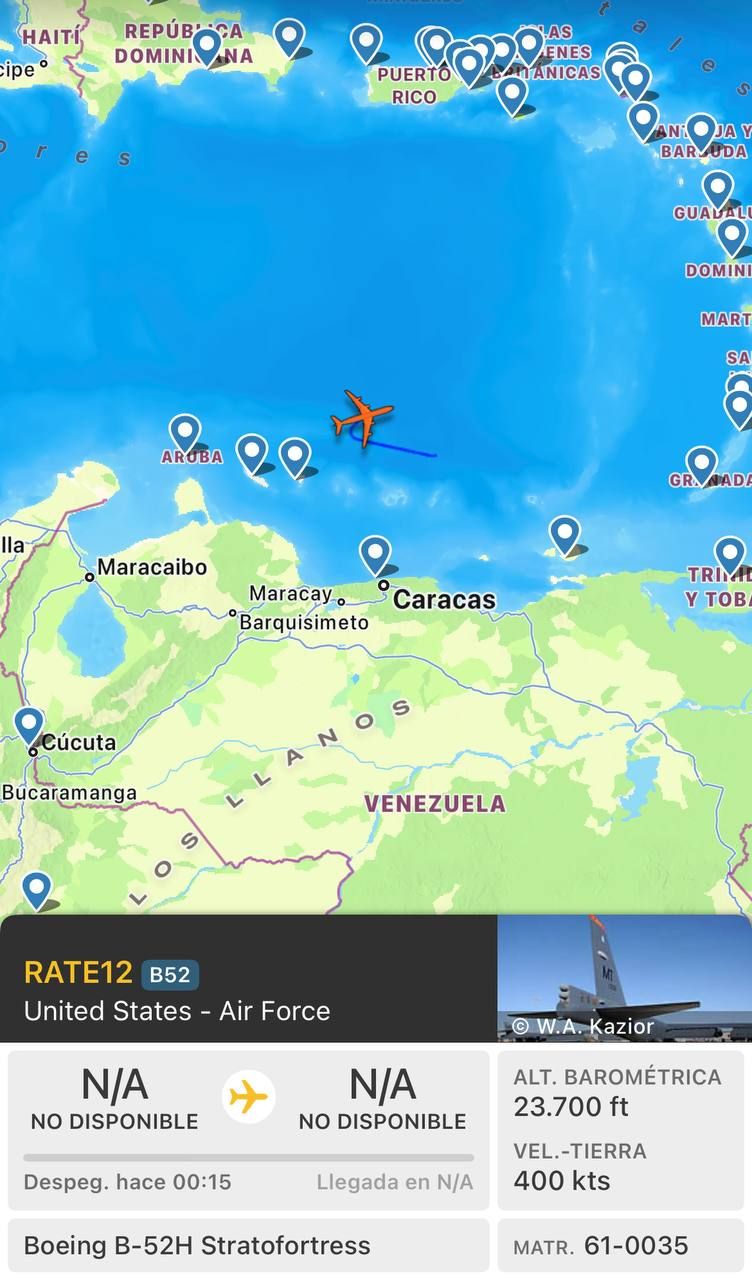Image resolution: width=752 pixels, height=1280 pixels.
Task: Tap the airport pin on Grenada
Action: [x=701, y=464]
